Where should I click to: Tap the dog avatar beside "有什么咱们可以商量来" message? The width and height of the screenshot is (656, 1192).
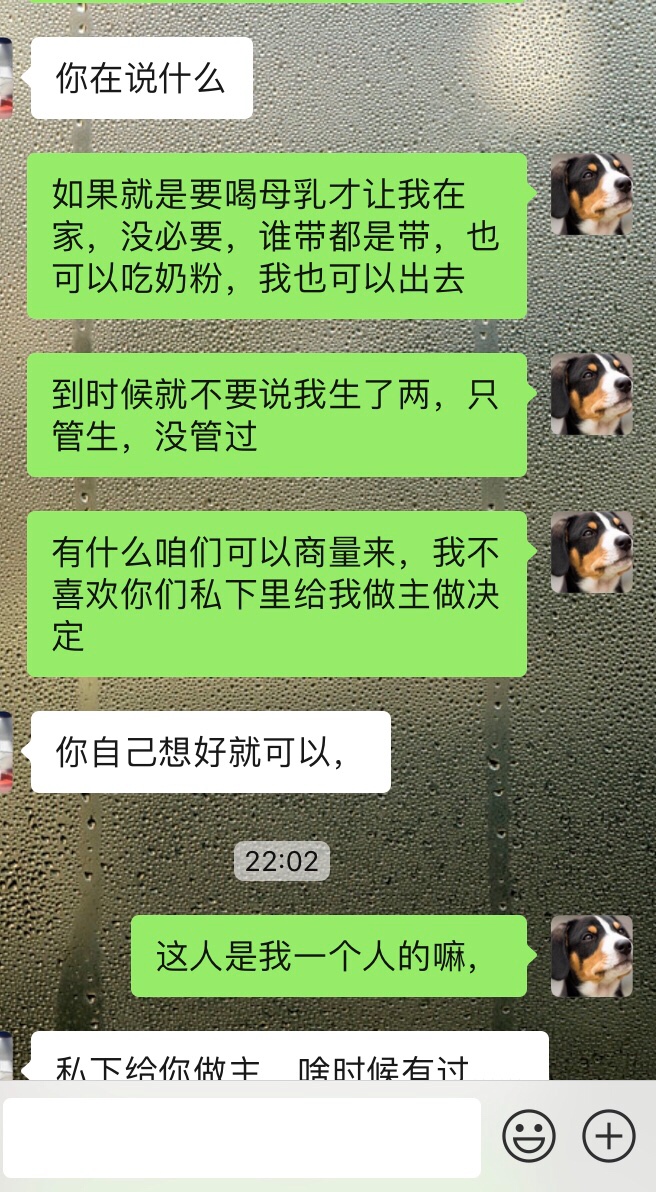(592, 552)
